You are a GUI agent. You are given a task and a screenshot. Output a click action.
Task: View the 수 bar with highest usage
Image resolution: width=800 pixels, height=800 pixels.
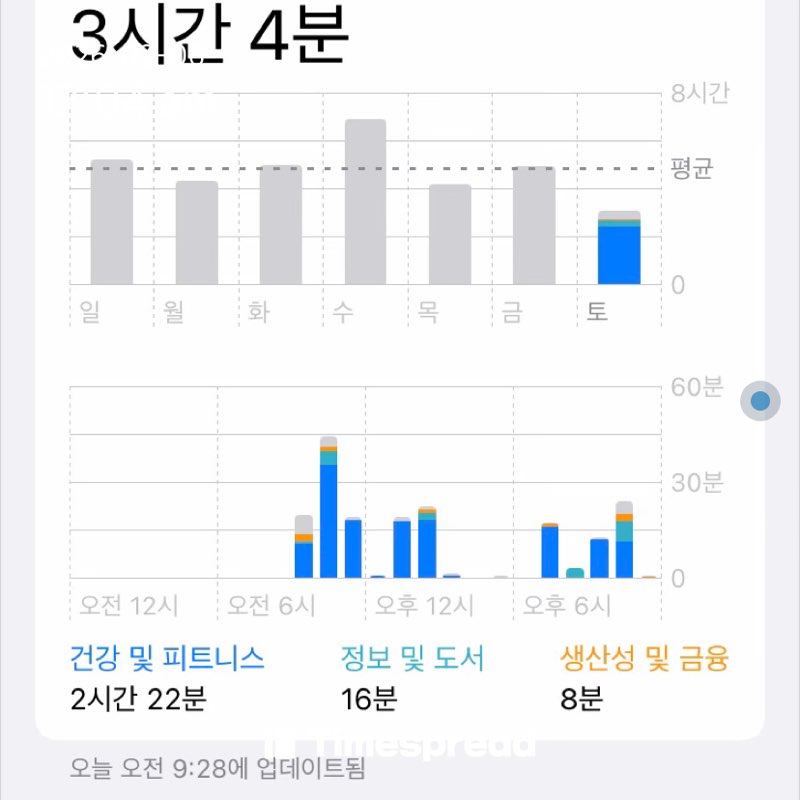point(366,203)
